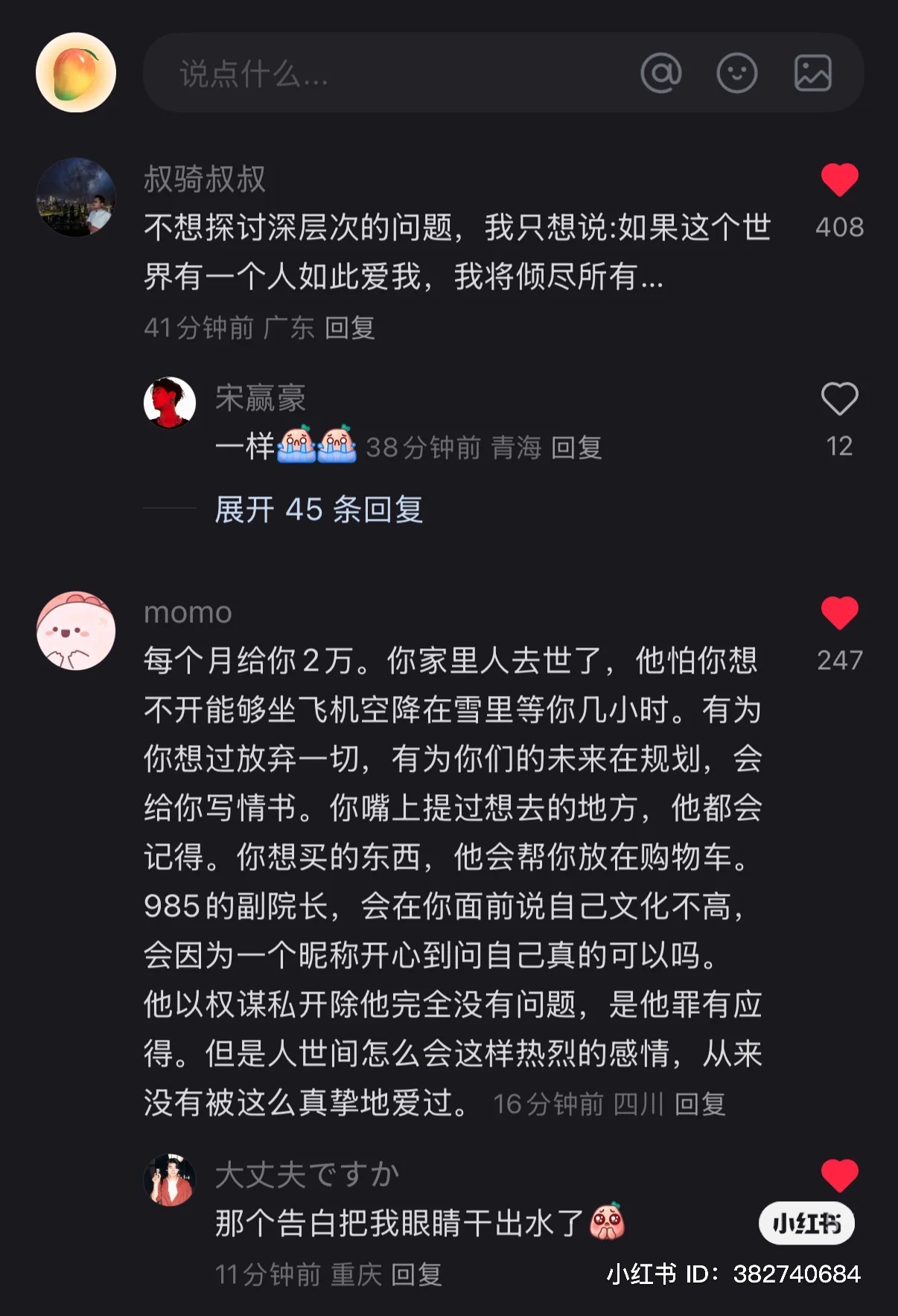Attach an image via picture icon
The image size is (898, 1316).
812,73
